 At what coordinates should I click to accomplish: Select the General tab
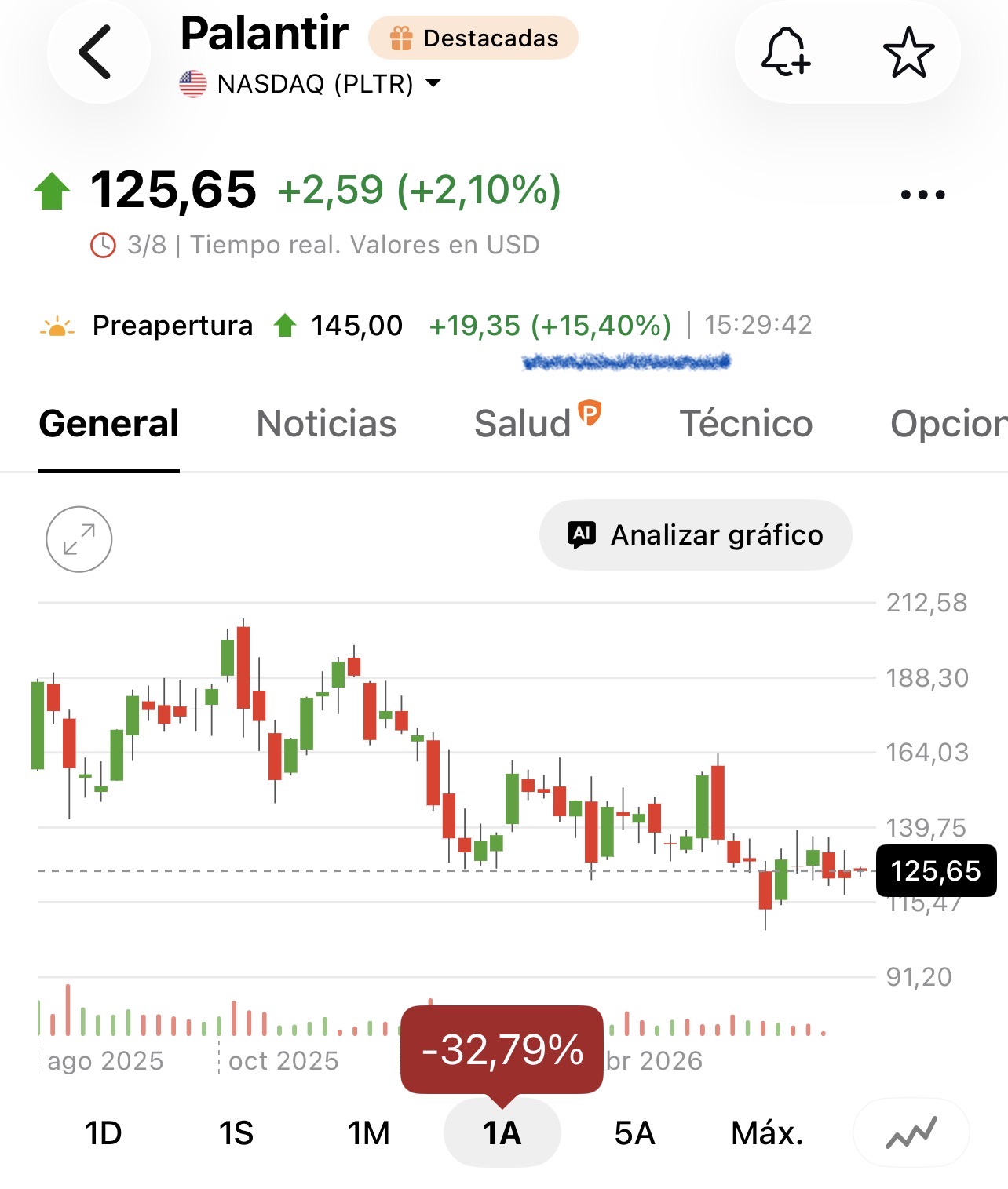point(109,424)
